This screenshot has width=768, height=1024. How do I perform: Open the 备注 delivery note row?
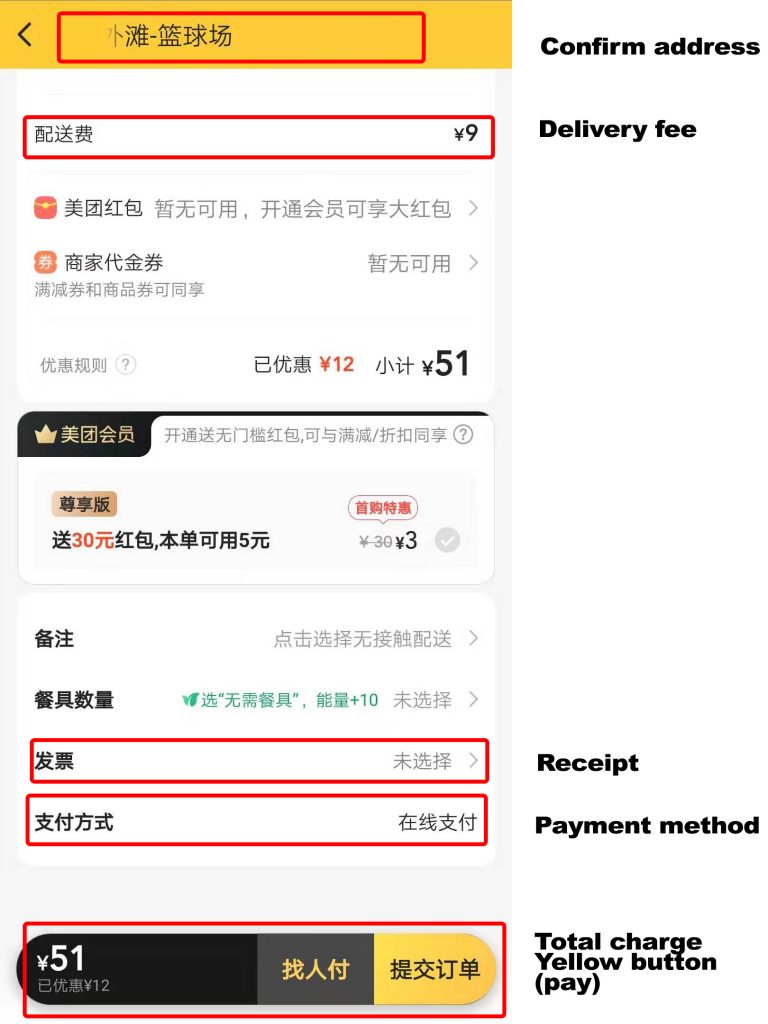pyautogui.click(x=256, y=638)
